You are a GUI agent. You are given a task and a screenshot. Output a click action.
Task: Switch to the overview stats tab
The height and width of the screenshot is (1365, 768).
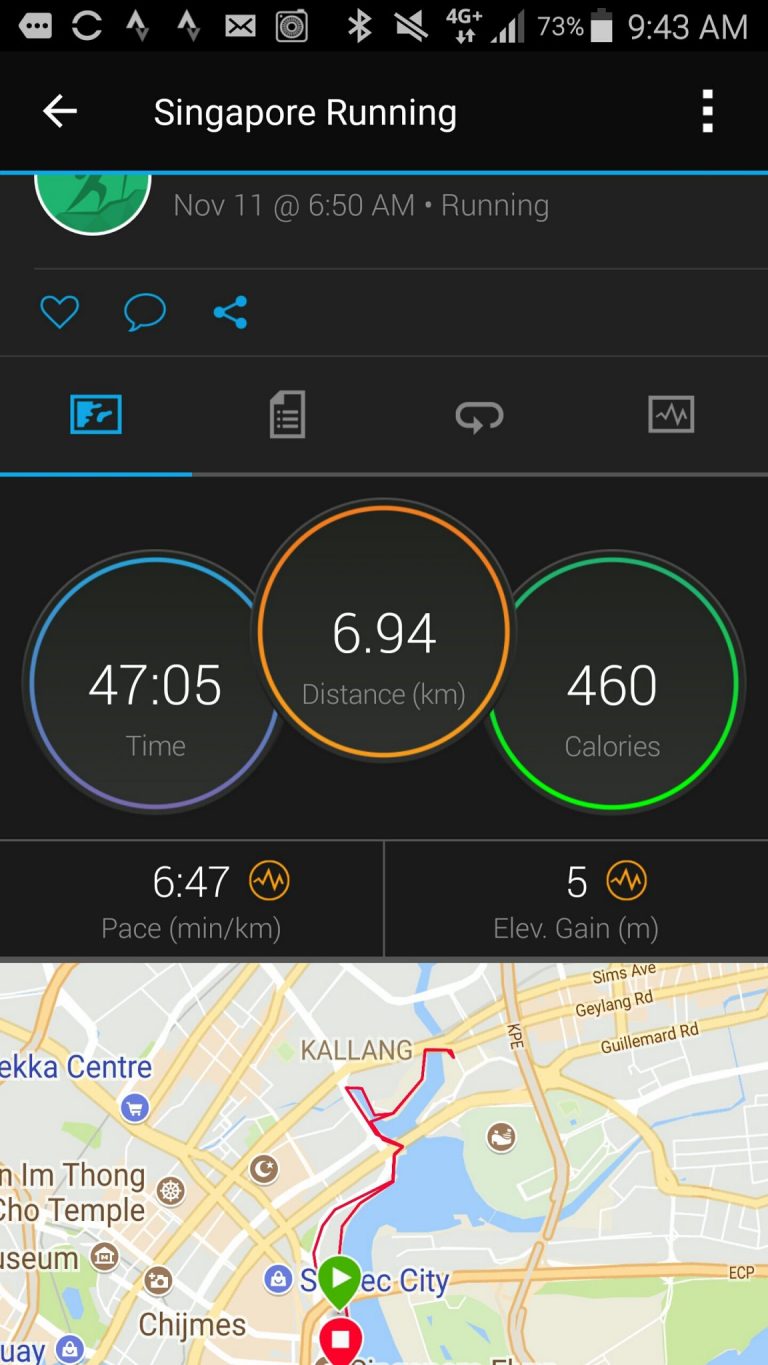pyautogui.click(x=96, y=415)
